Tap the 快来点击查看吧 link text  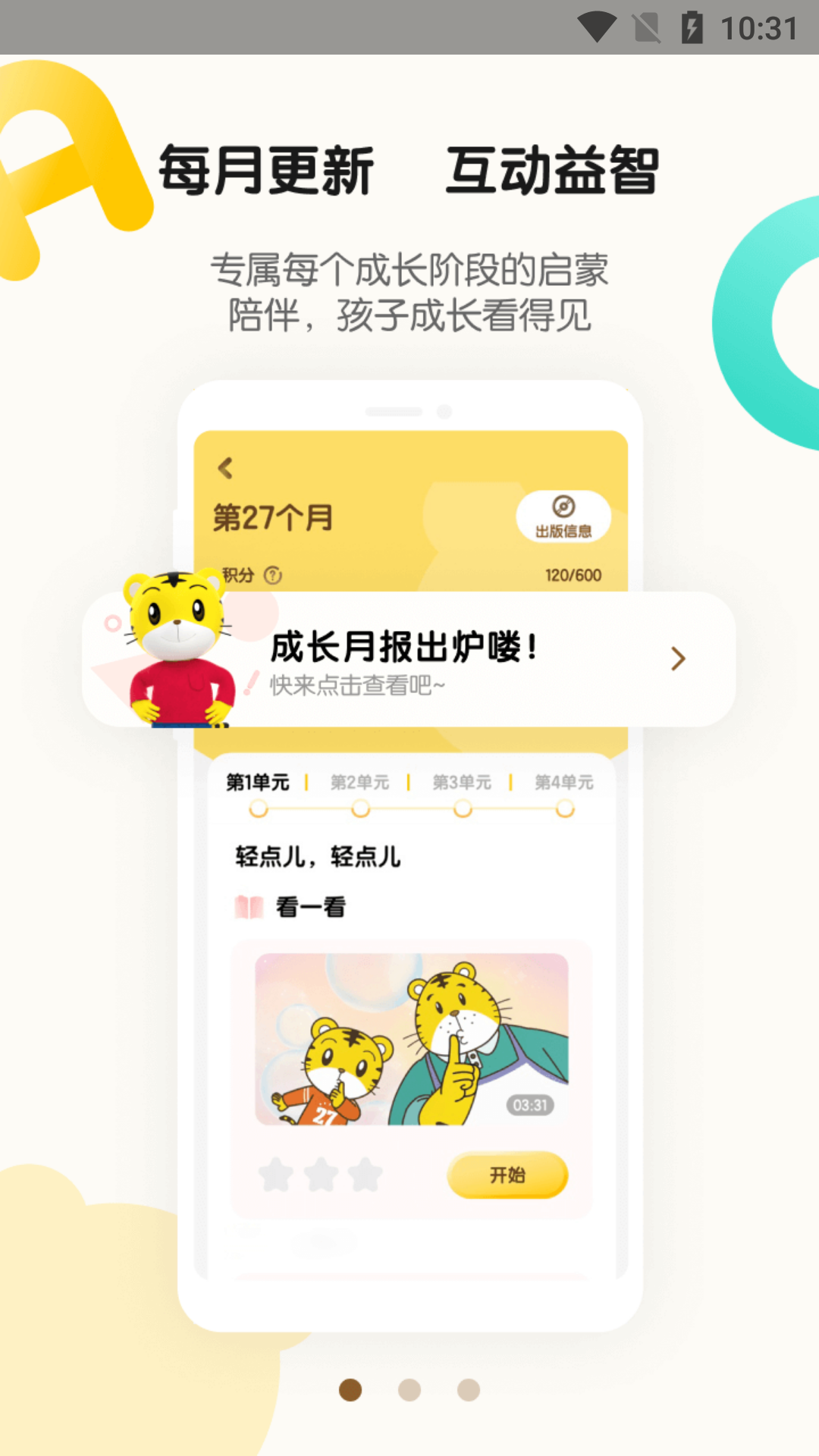(355, 685)
